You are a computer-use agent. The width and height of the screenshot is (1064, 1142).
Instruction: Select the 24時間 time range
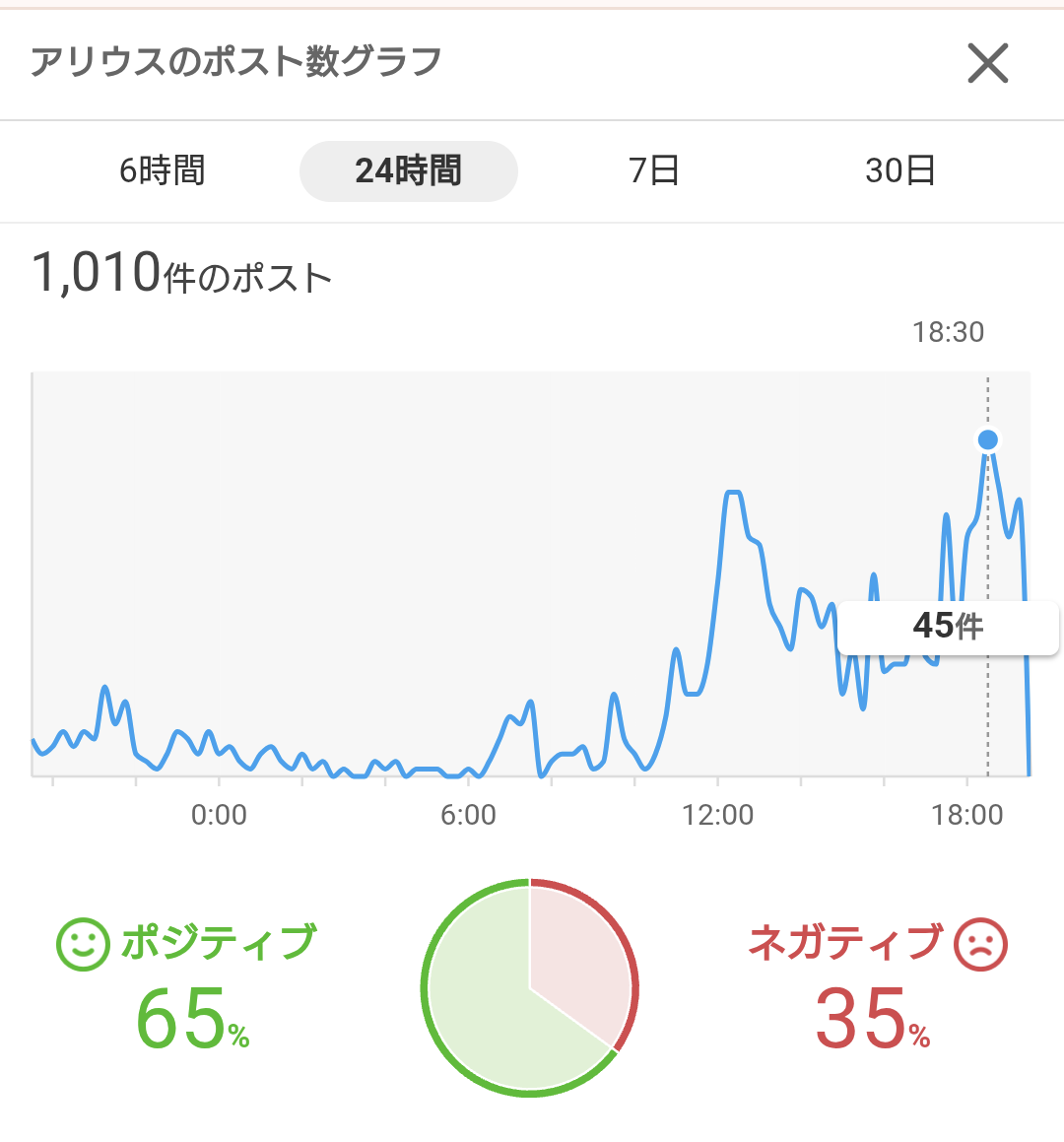[408, 170]
